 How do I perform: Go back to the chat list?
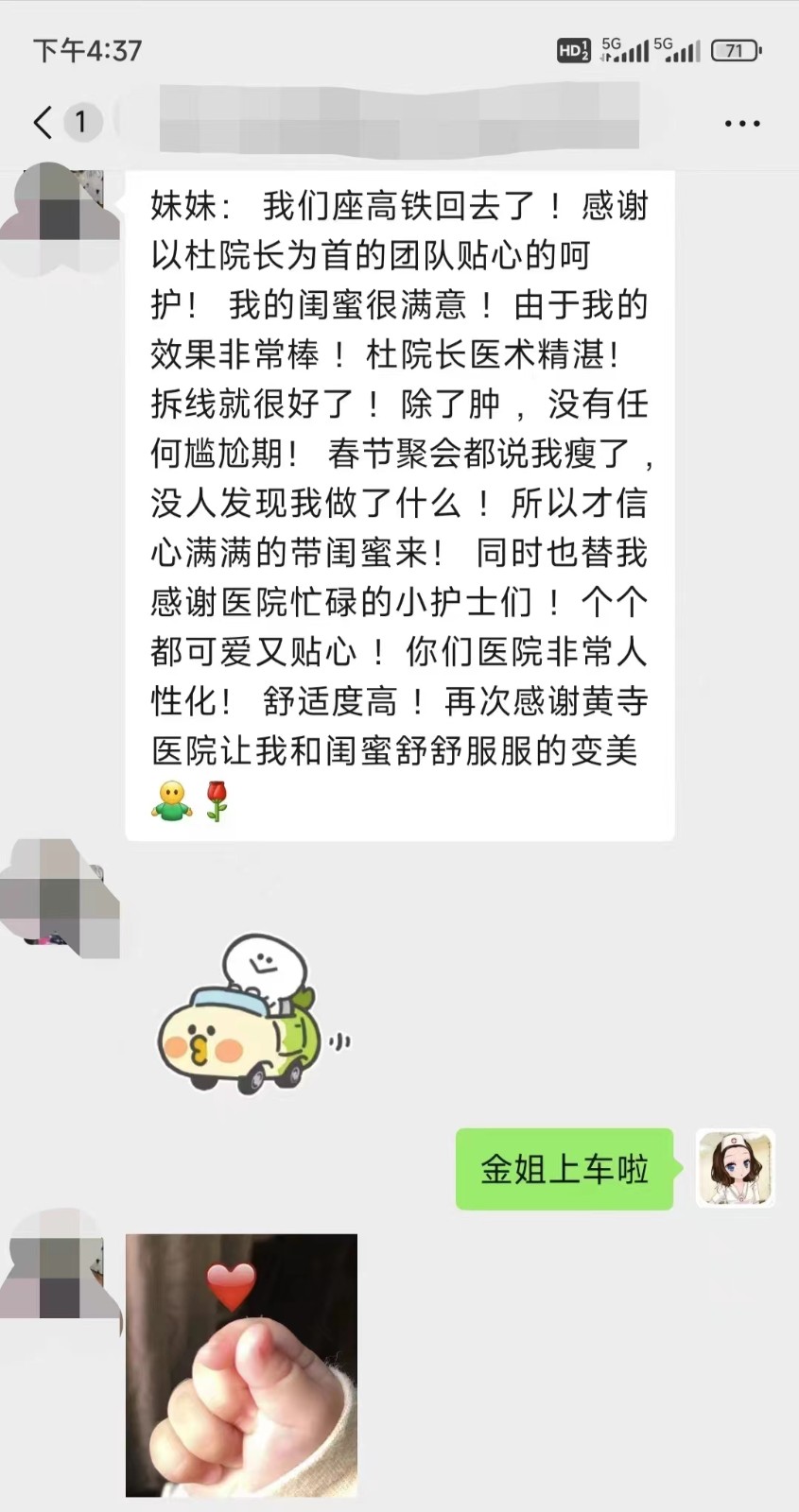[x=43, y=123]
